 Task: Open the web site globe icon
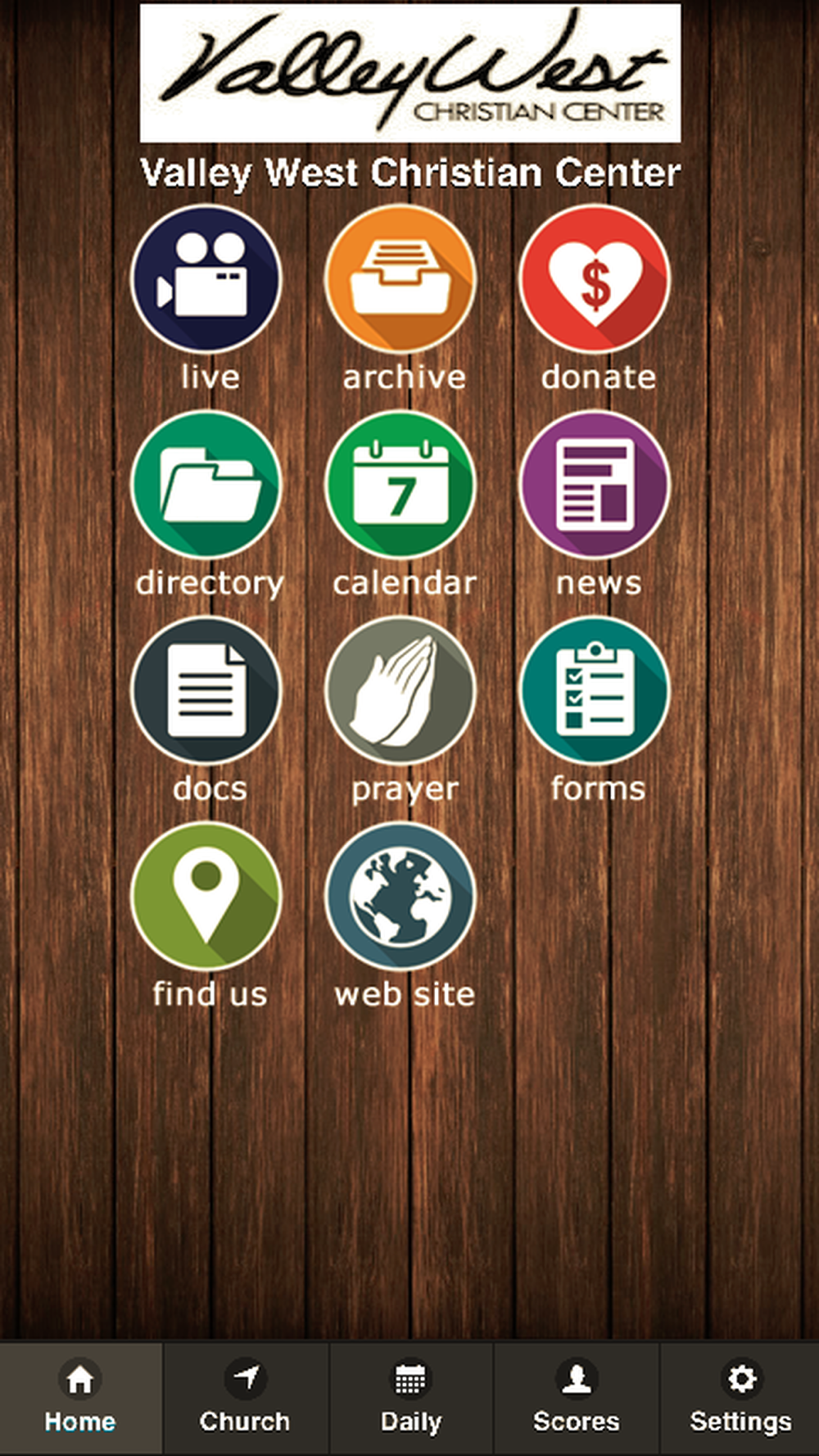[x=400, y=897]
